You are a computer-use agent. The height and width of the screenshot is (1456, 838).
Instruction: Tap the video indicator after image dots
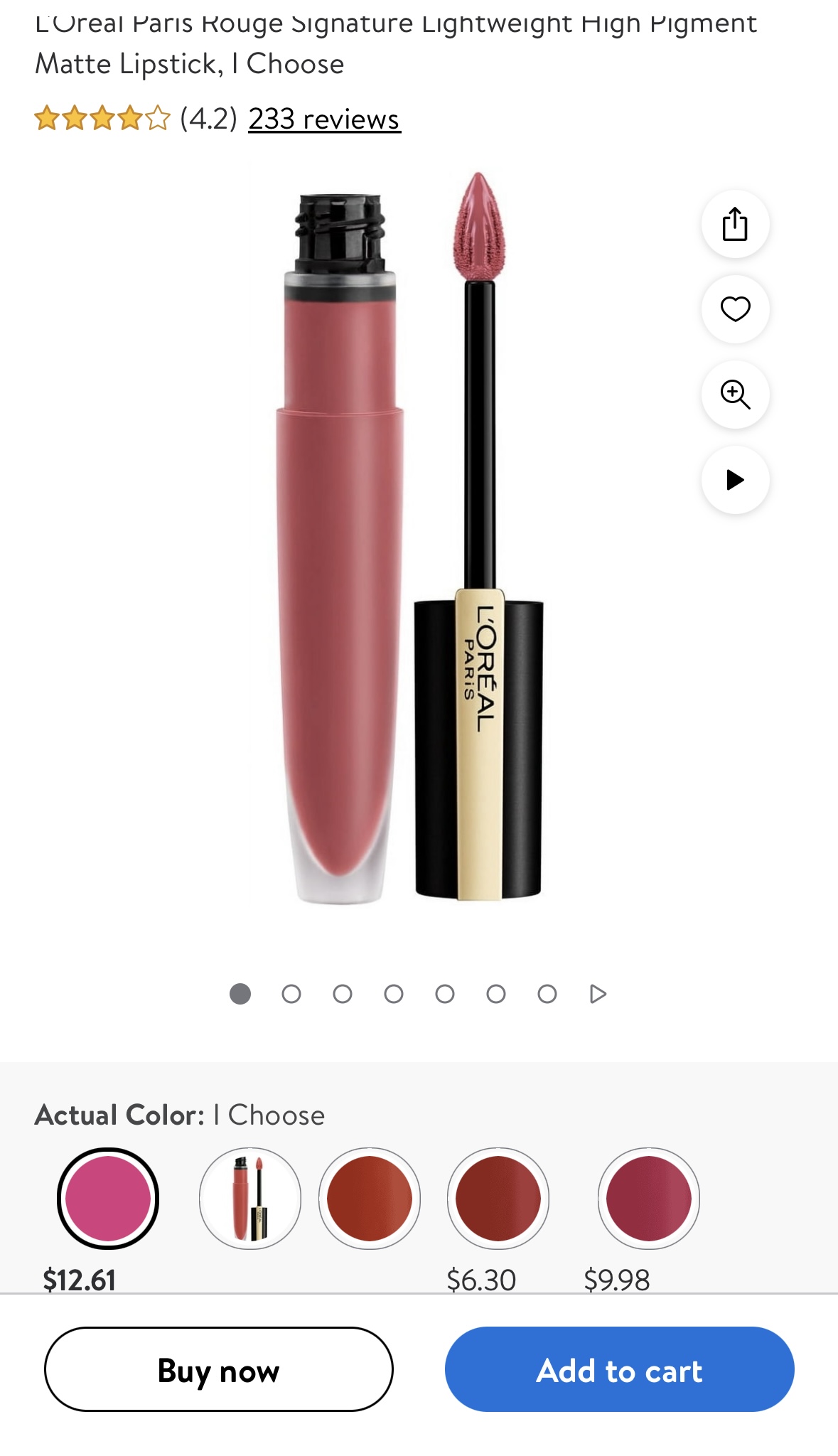pos(598,994)
